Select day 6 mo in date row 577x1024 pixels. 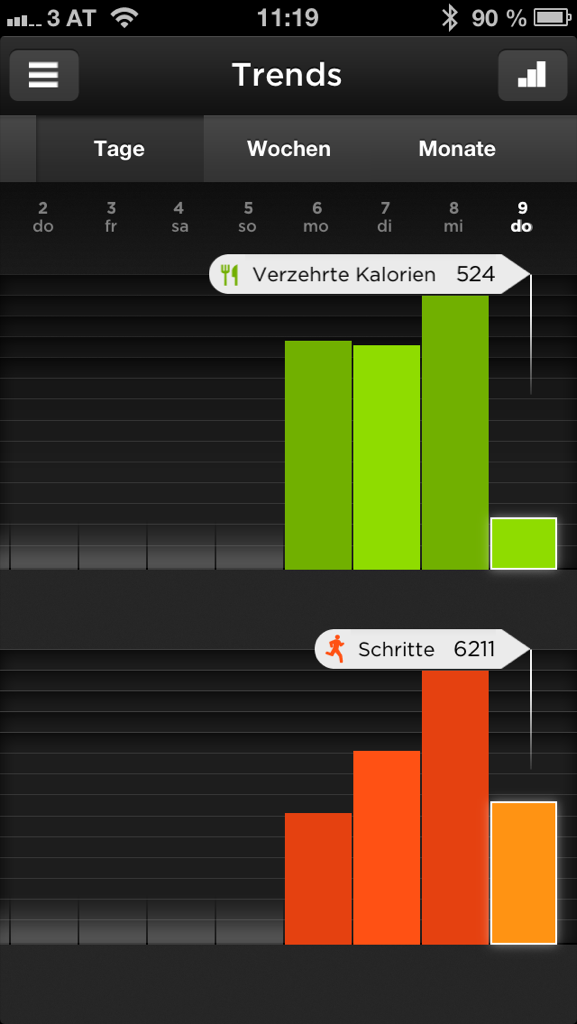[317, 217]
